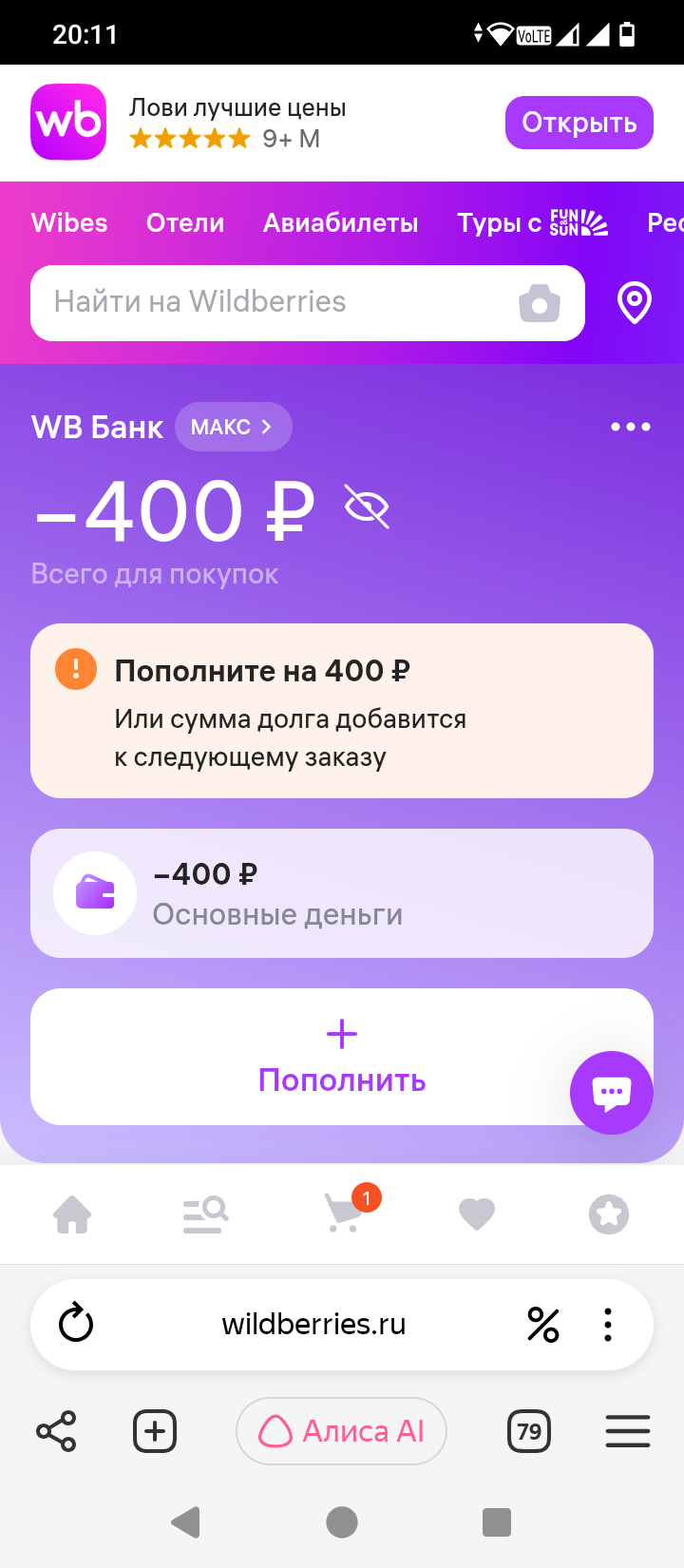Open the profile star icon in bottom bar
This screenshot has height=1568, width=684.
coord(609,1214)
